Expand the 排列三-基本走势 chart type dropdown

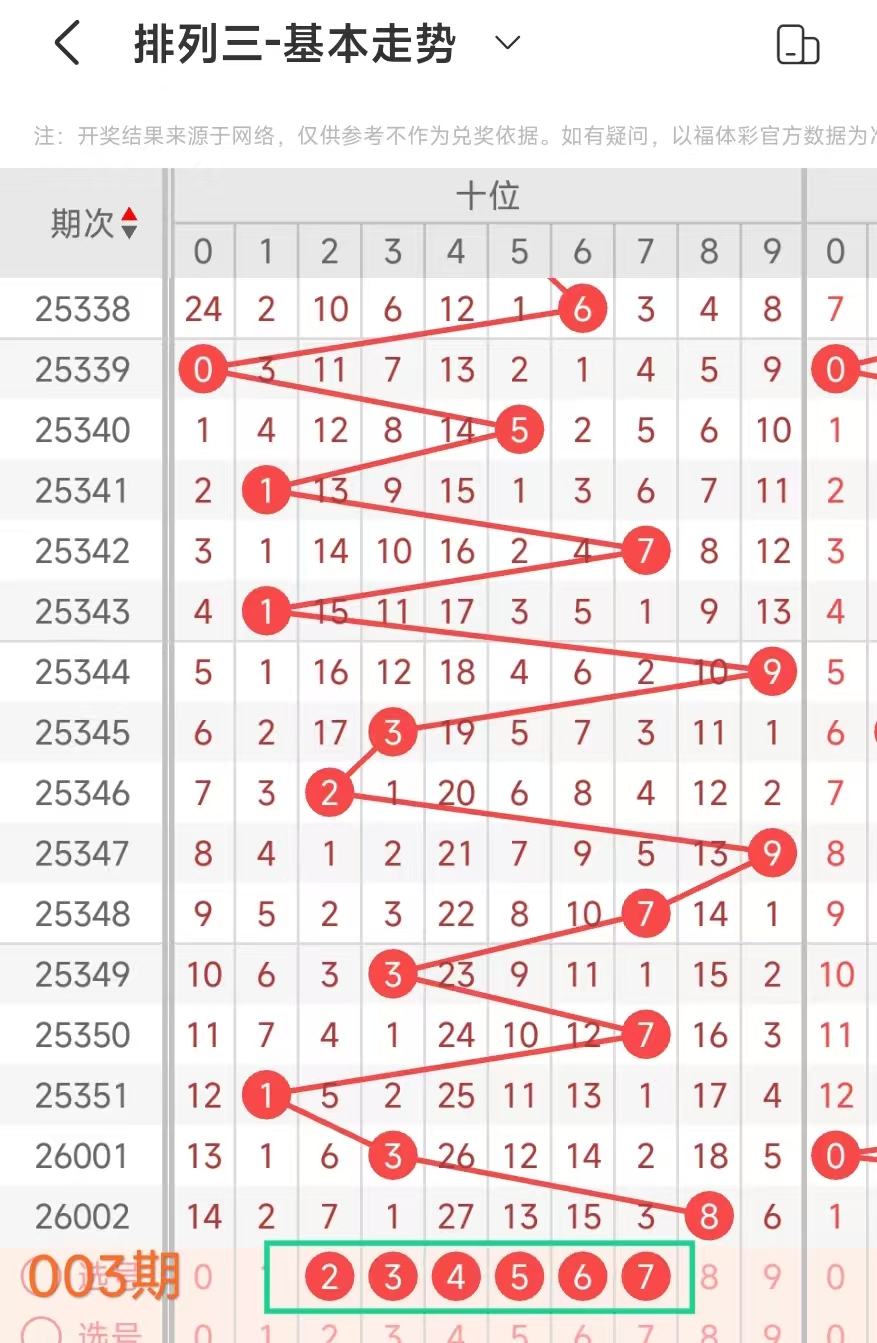(x=508, y=43)
